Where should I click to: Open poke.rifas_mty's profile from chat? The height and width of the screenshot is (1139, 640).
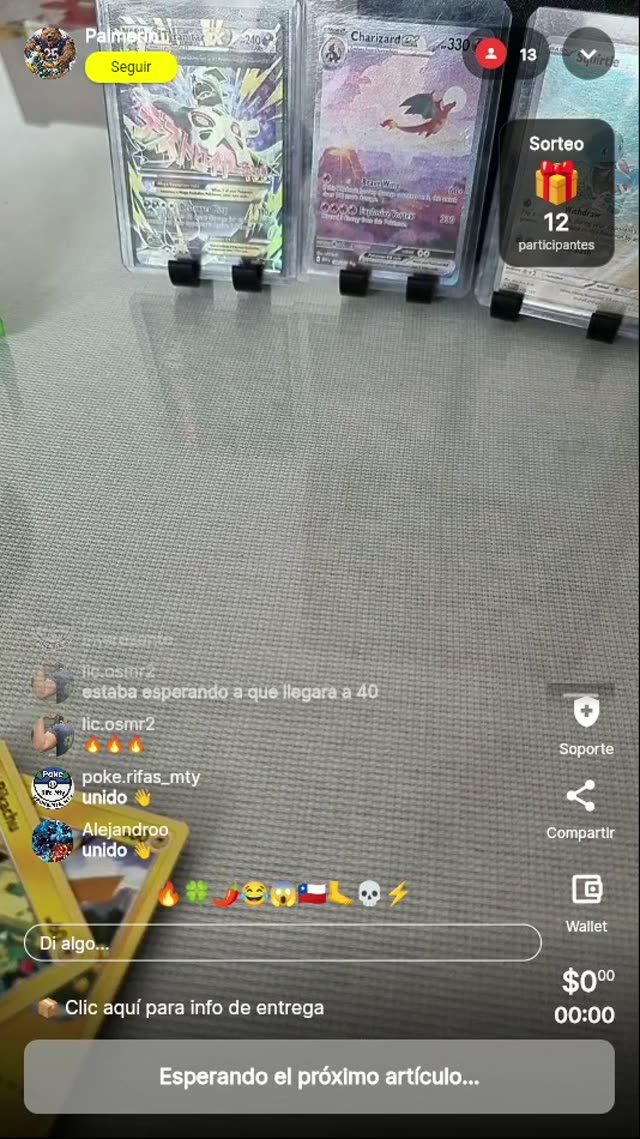52,787
